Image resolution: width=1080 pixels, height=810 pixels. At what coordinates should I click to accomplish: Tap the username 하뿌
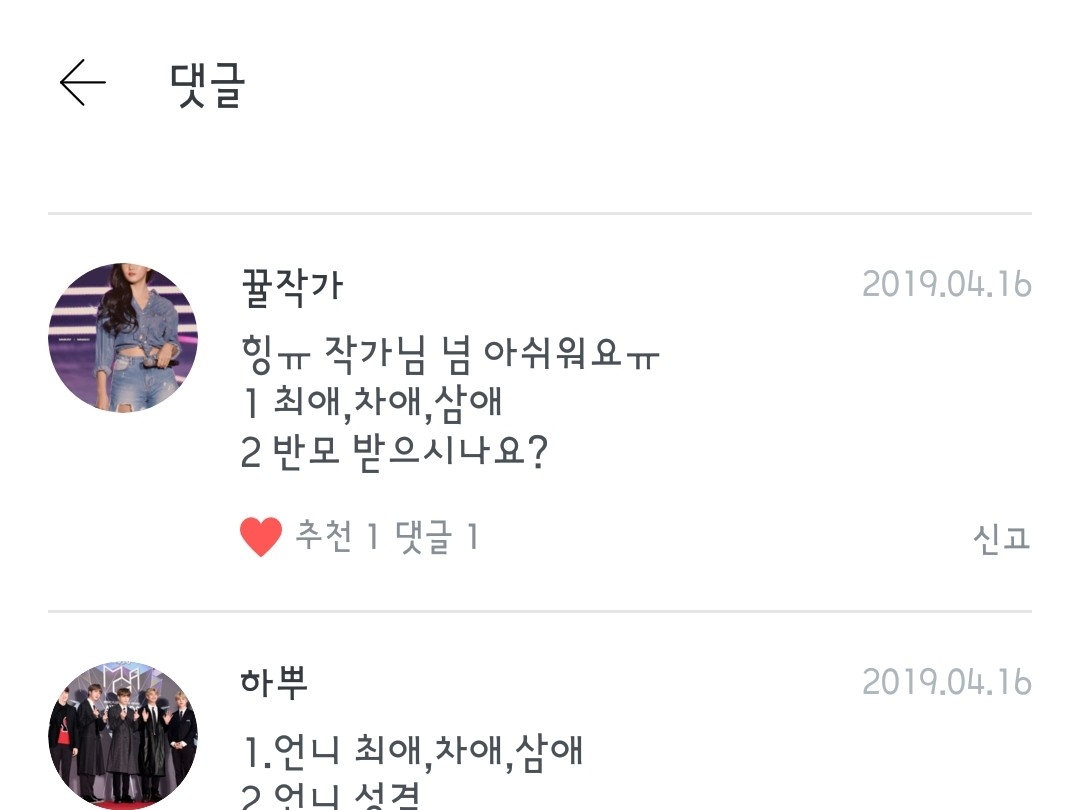273,682
